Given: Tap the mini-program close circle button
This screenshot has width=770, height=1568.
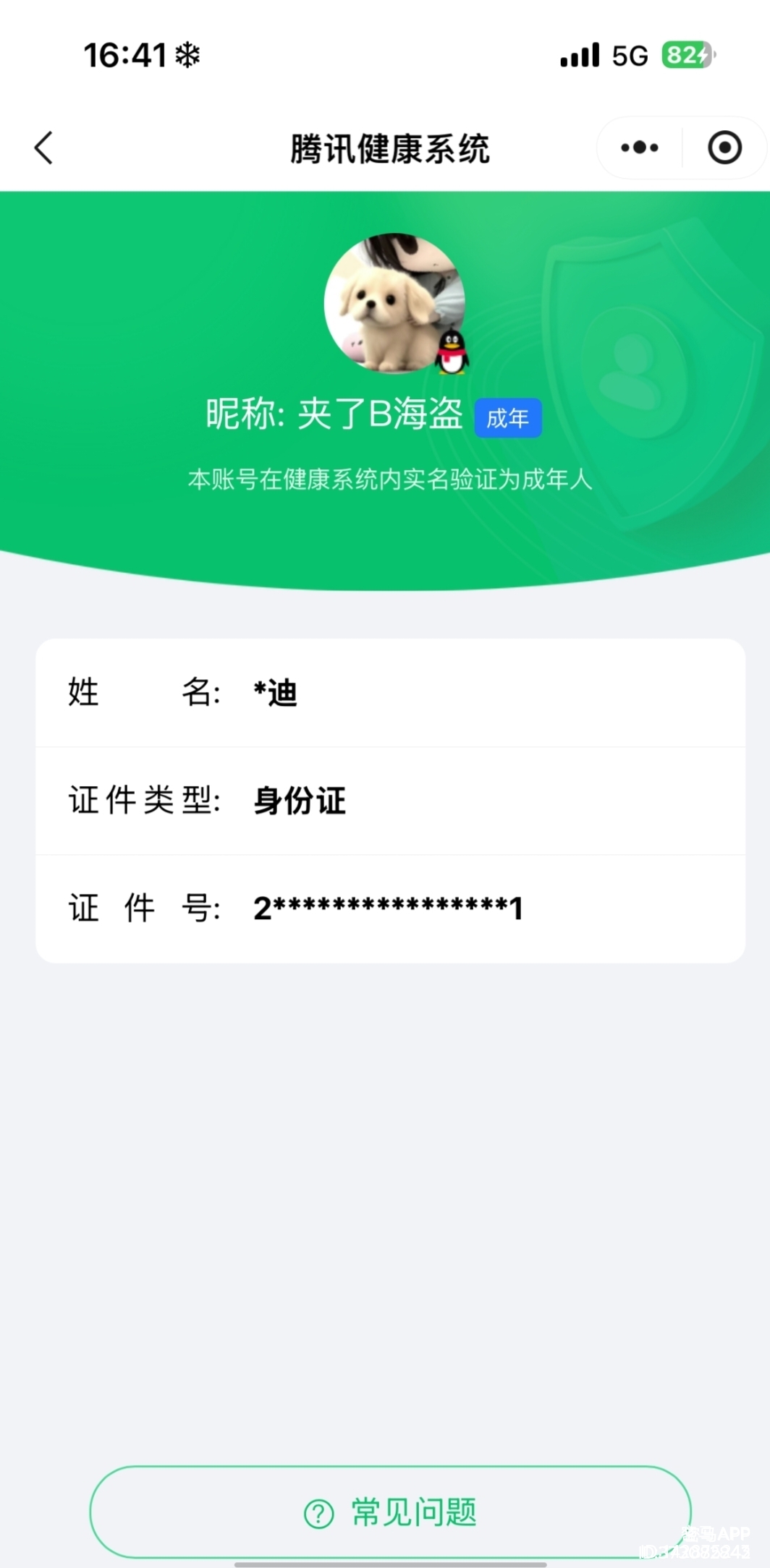Looking at the screenshot, I should [724, 148].
